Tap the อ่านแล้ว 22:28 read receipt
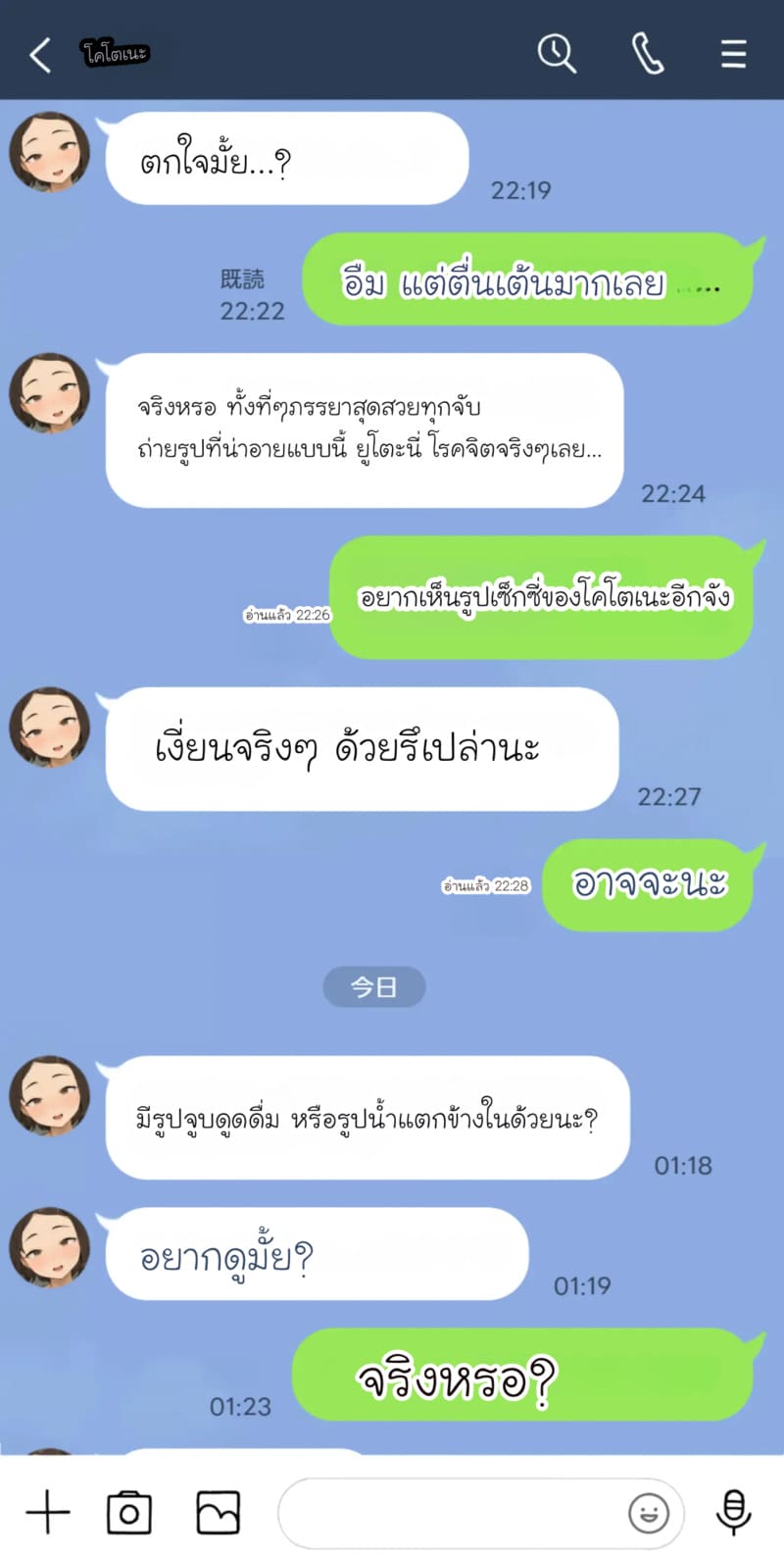This screenshot has height=1556, width=784. pos(486,885)
